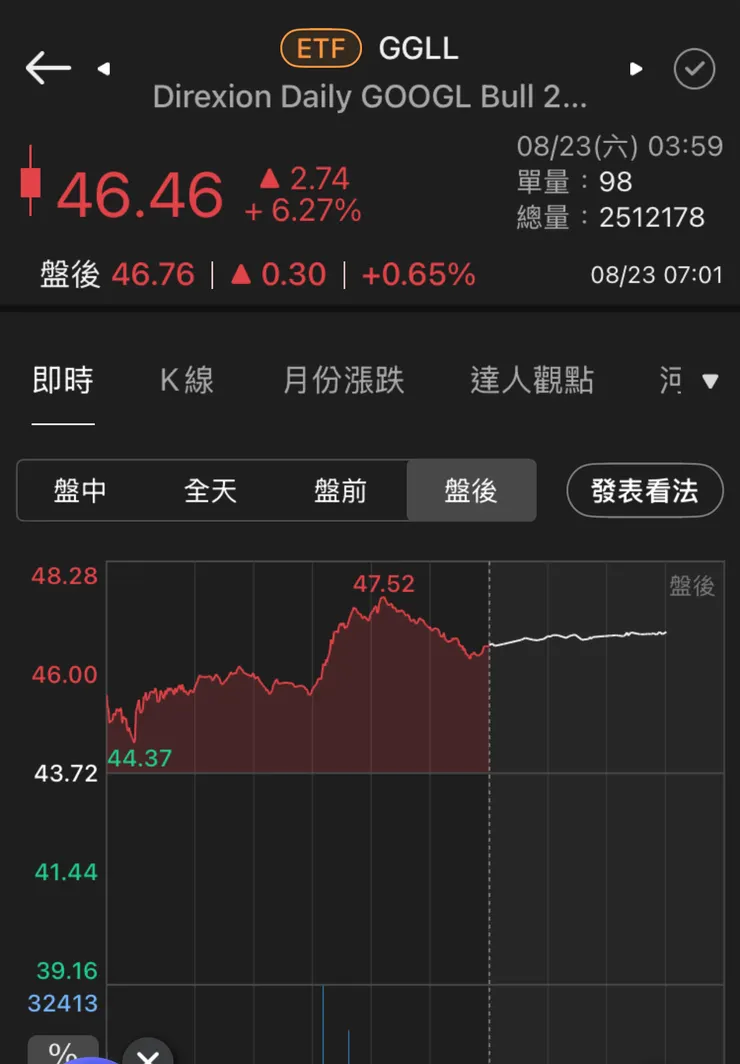
Task: Dismiss the overlay with the X button
Action: click(x=148, y=1055)
